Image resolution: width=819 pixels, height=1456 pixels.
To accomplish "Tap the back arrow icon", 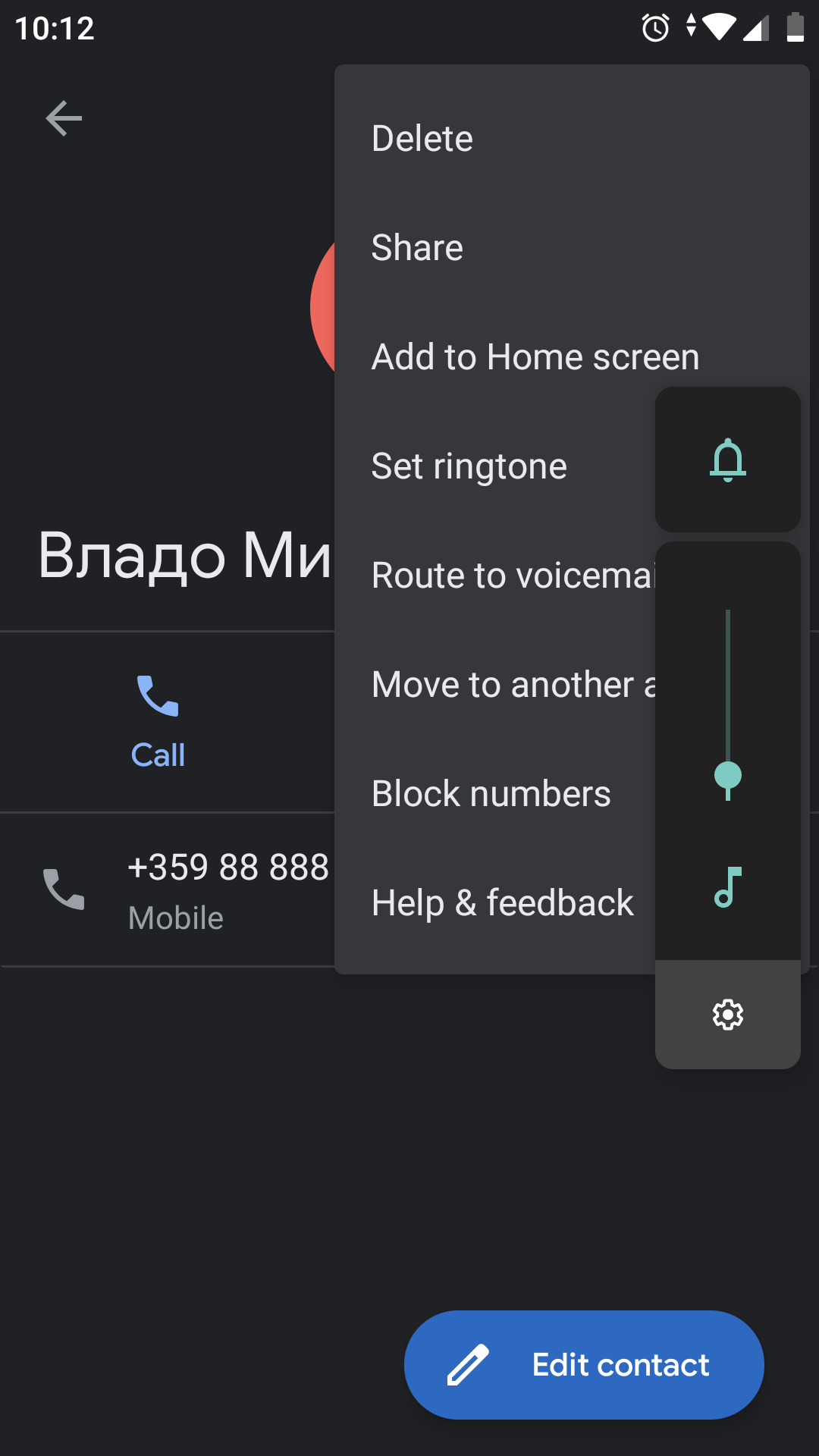I will pos(63,118).
